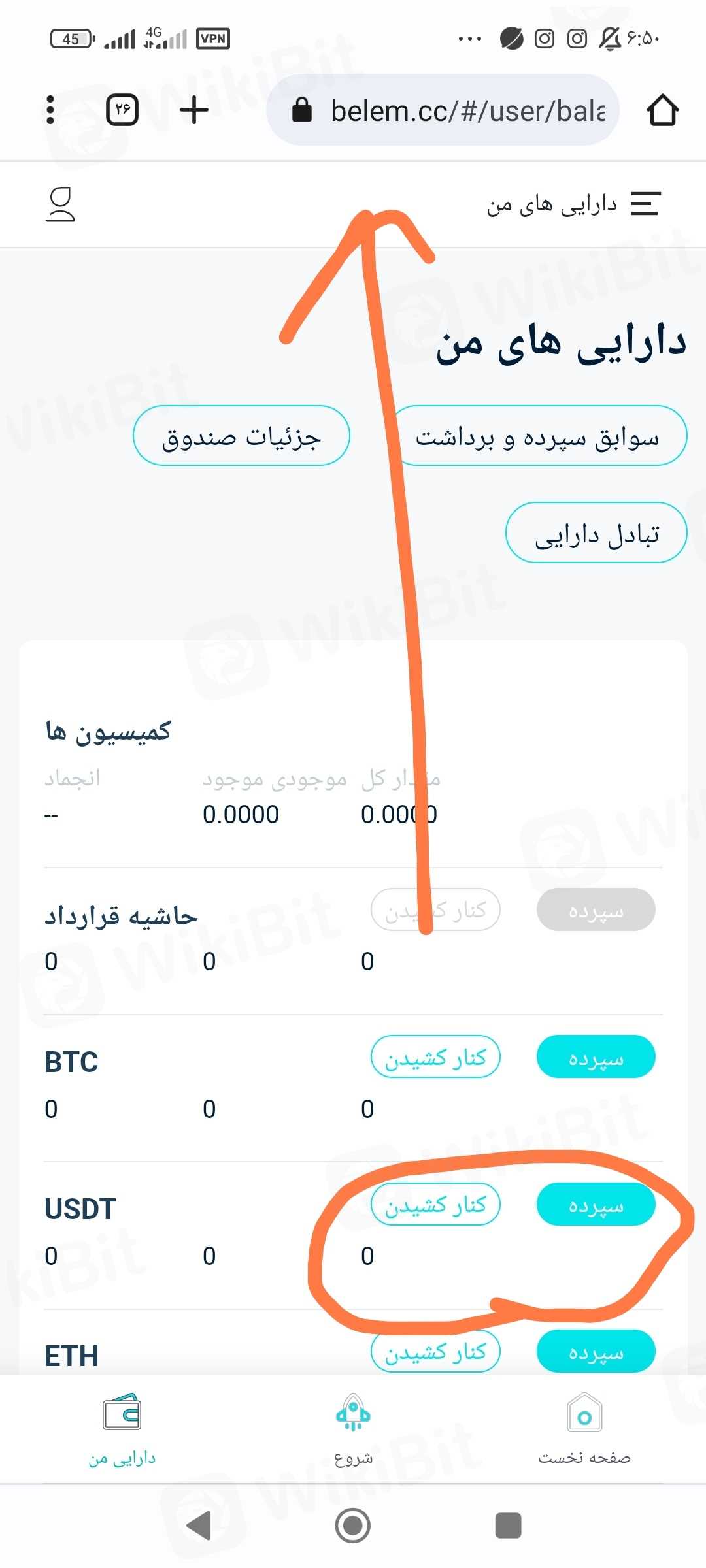Image resolution: width=706 pixels, height=1568 pixels.
Task: Open the user profile icon
Action: pyautogui.click(x=60, y=204)
